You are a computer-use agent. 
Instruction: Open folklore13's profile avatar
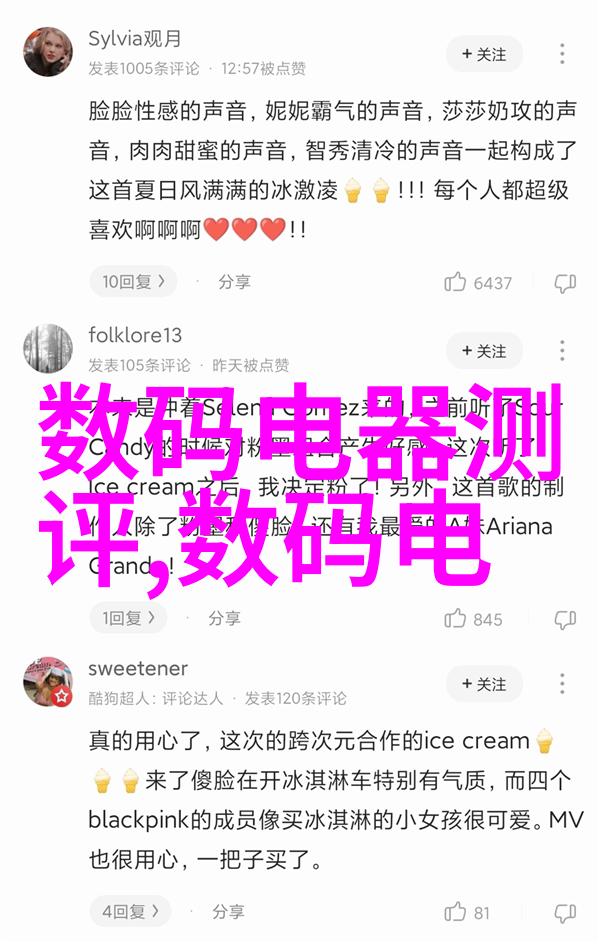48,350
